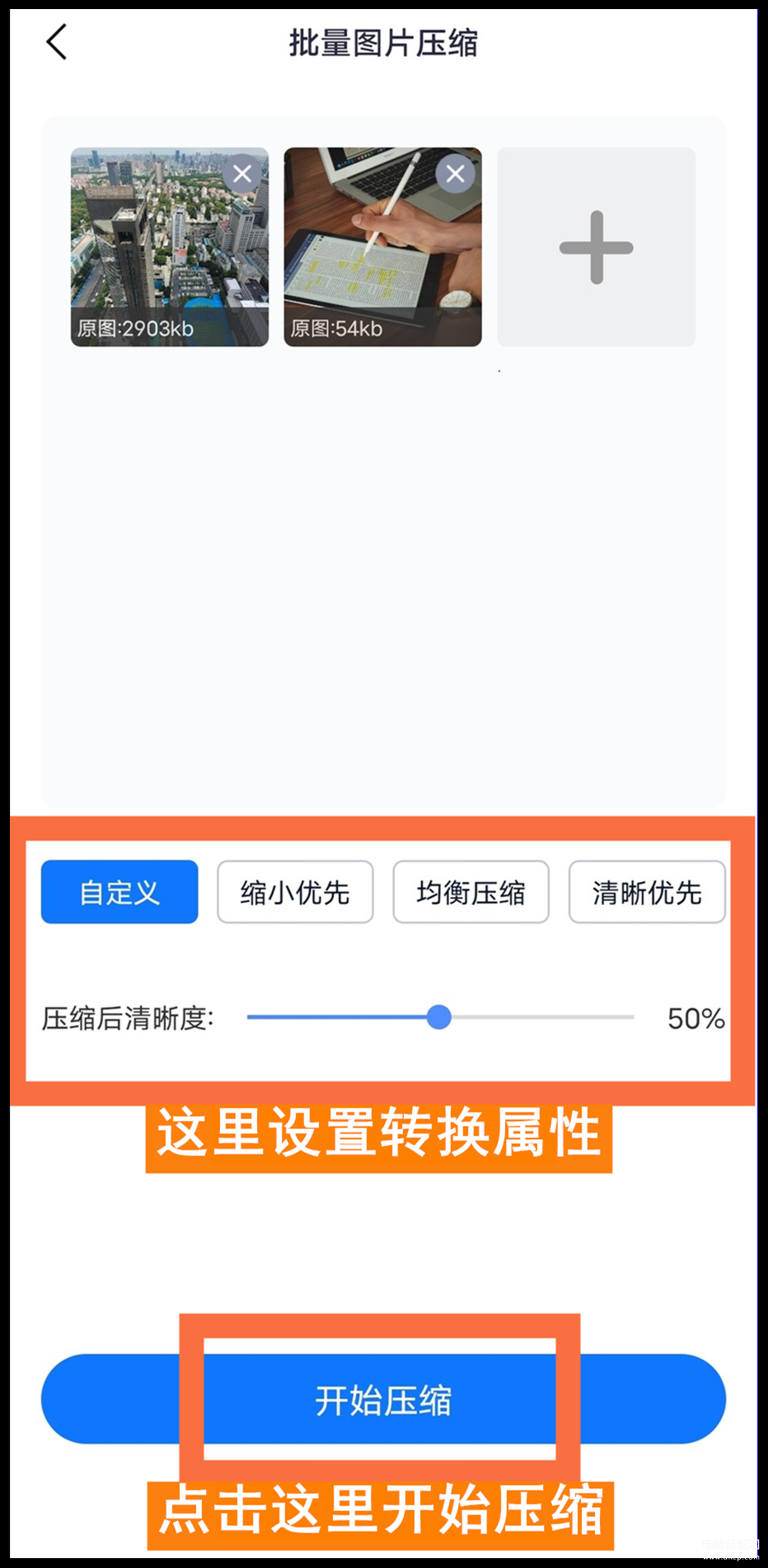
Task: Choose the 缩小优先 option
Action: point(295,892)
